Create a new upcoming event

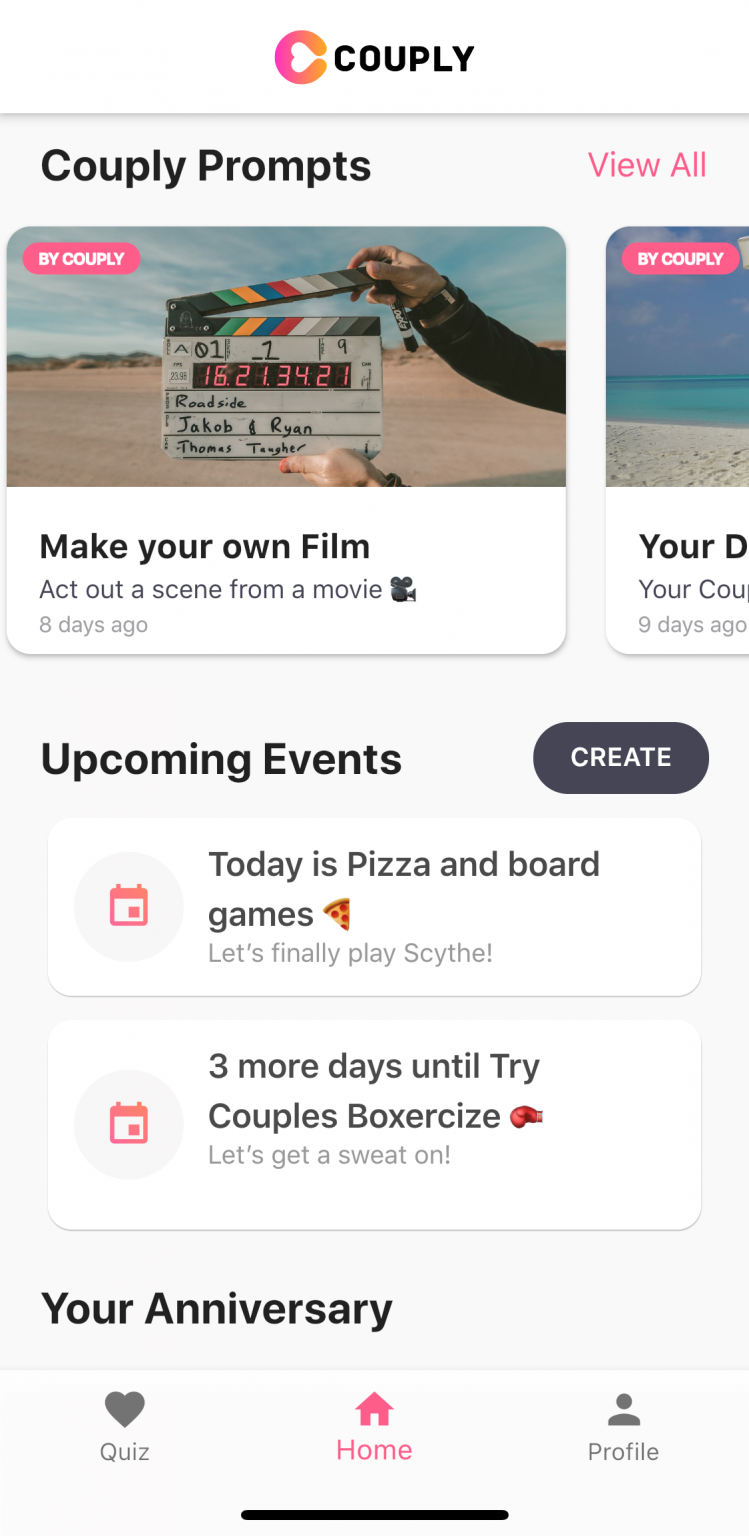620,758
